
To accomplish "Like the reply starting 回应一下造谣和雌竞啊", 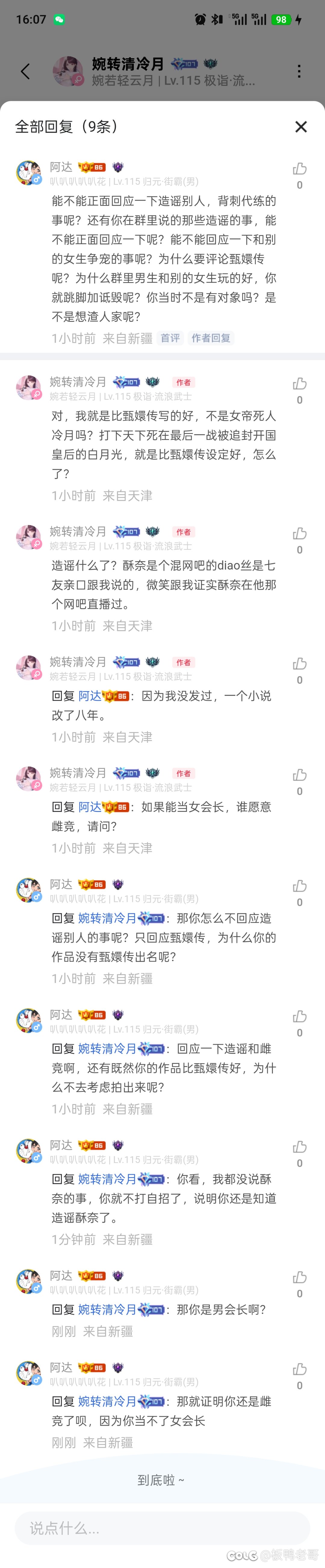I will (299, 1016).
